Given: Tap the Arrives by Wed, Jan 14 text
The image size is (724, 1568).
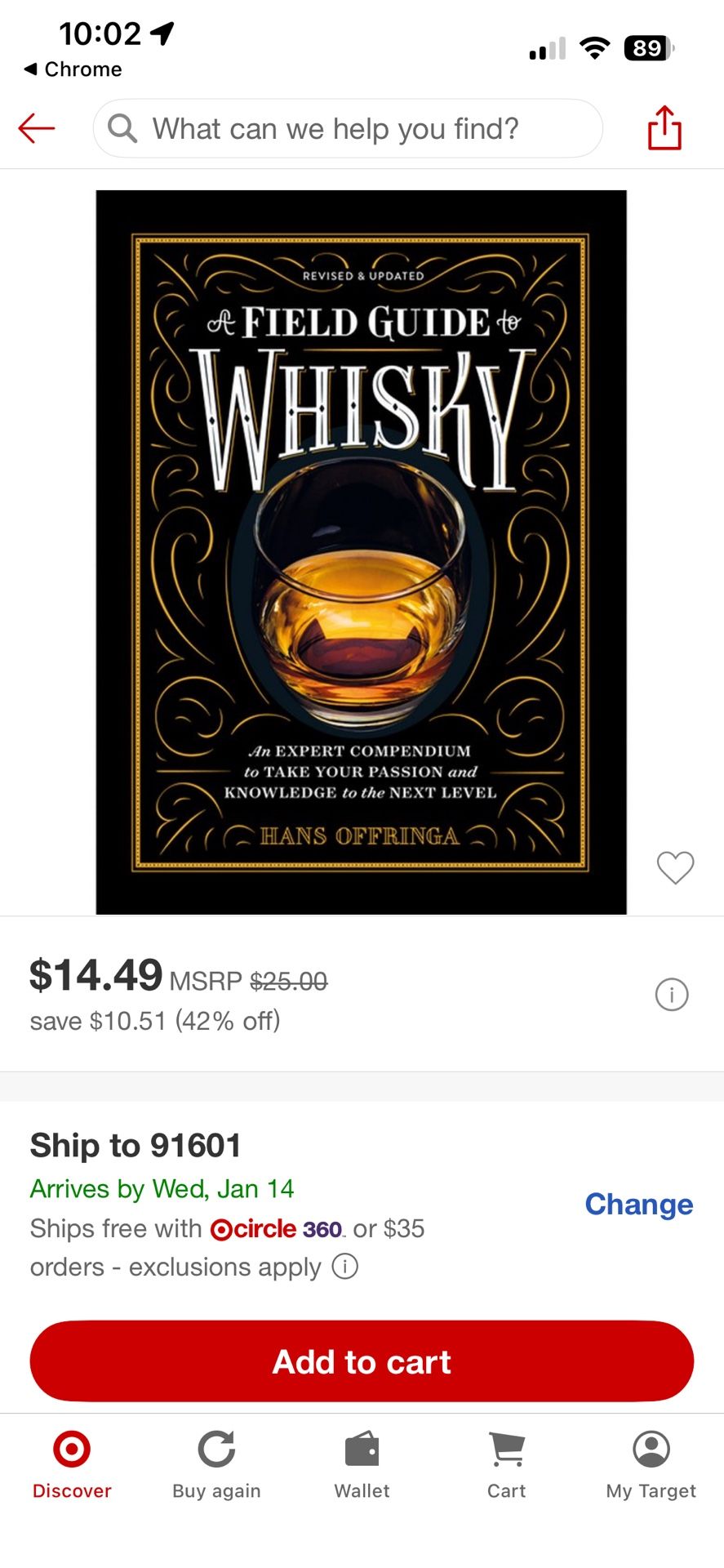Looking at the screenshot, I should [162, 1188].
